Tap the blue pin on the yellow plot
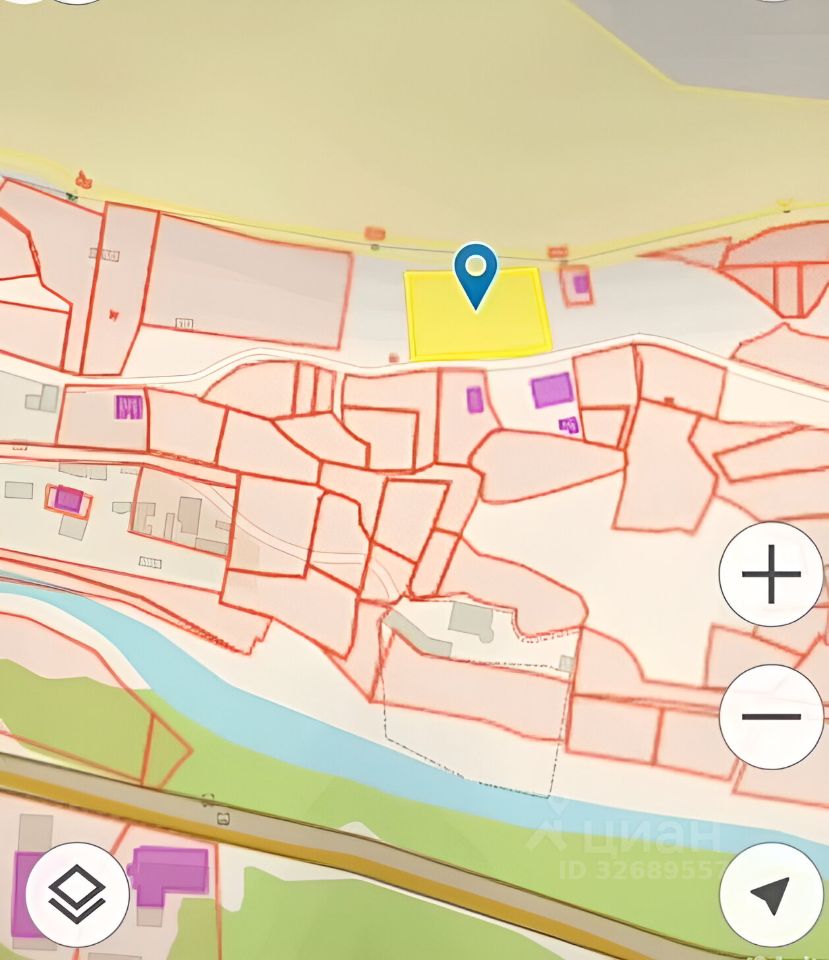Image resolution: width=829 pixels, height=960 pixels. click(x=476, y=272)
